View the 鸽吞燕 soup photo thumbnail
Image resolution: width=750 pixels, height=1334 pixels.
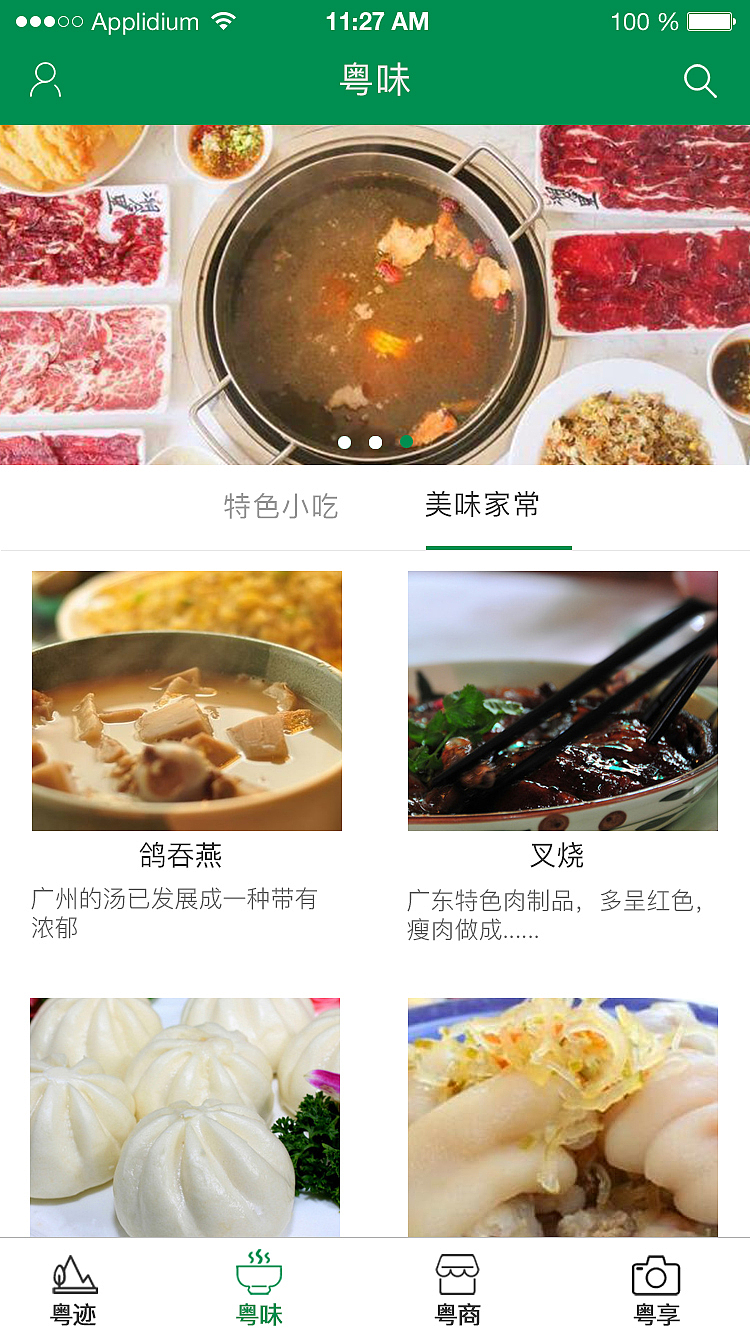(x=186, y=700)
